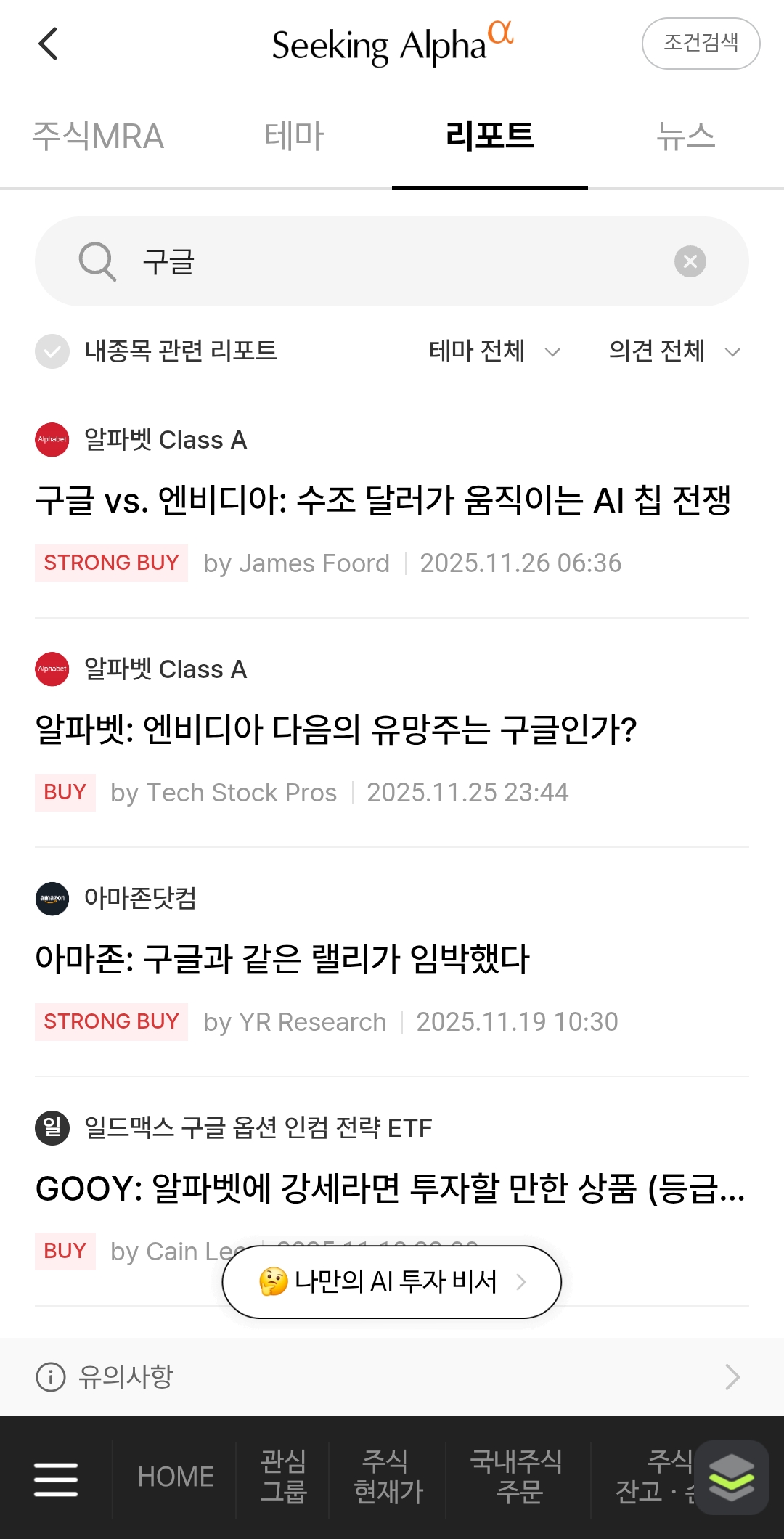The image size is (784, 1539).
Task: Open 관심그룹 in the bottom bar
Action: coord(284,1477)
